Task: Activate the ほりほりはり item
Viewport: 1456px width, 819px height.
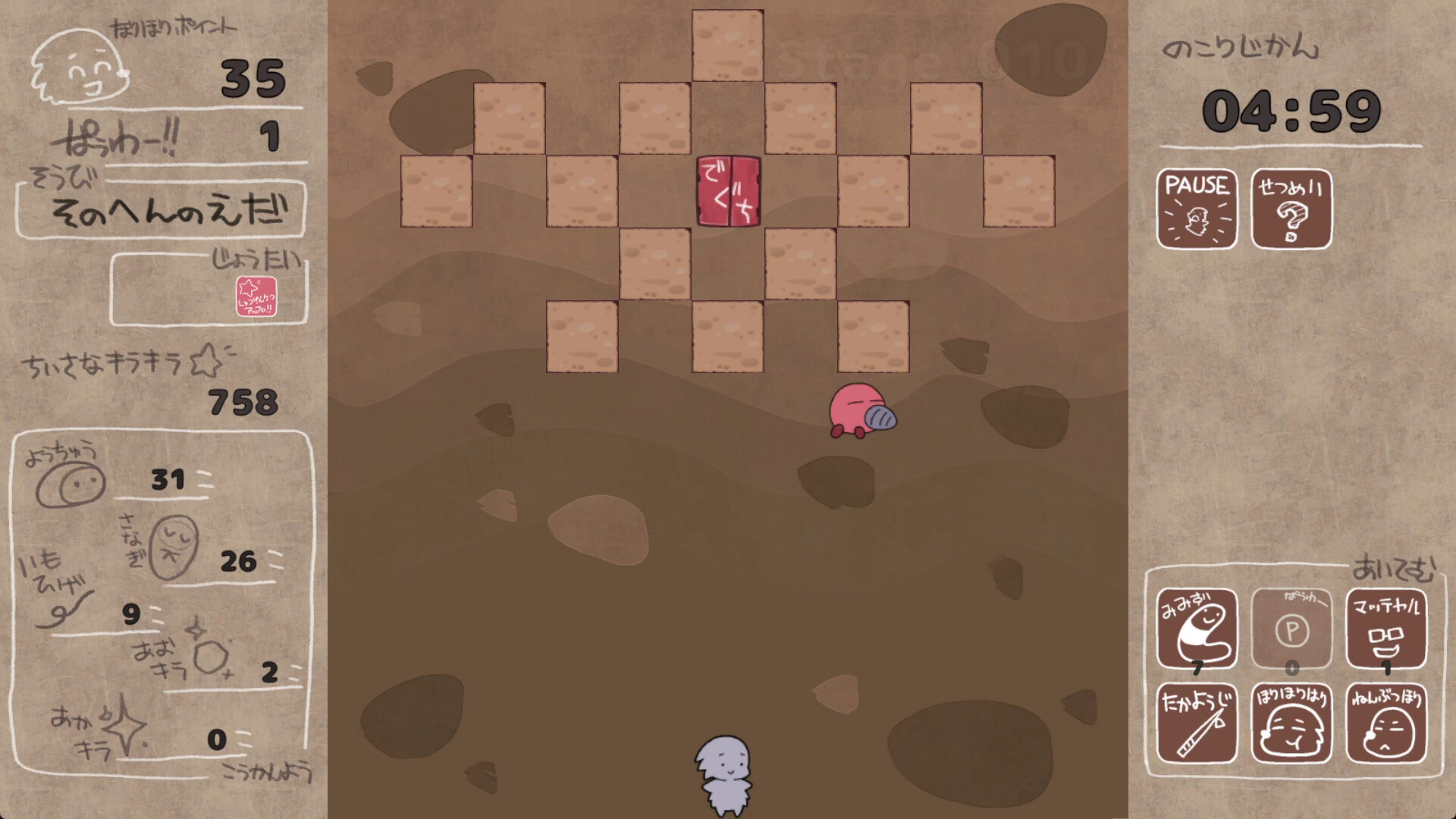Action: pos(1291,723)
